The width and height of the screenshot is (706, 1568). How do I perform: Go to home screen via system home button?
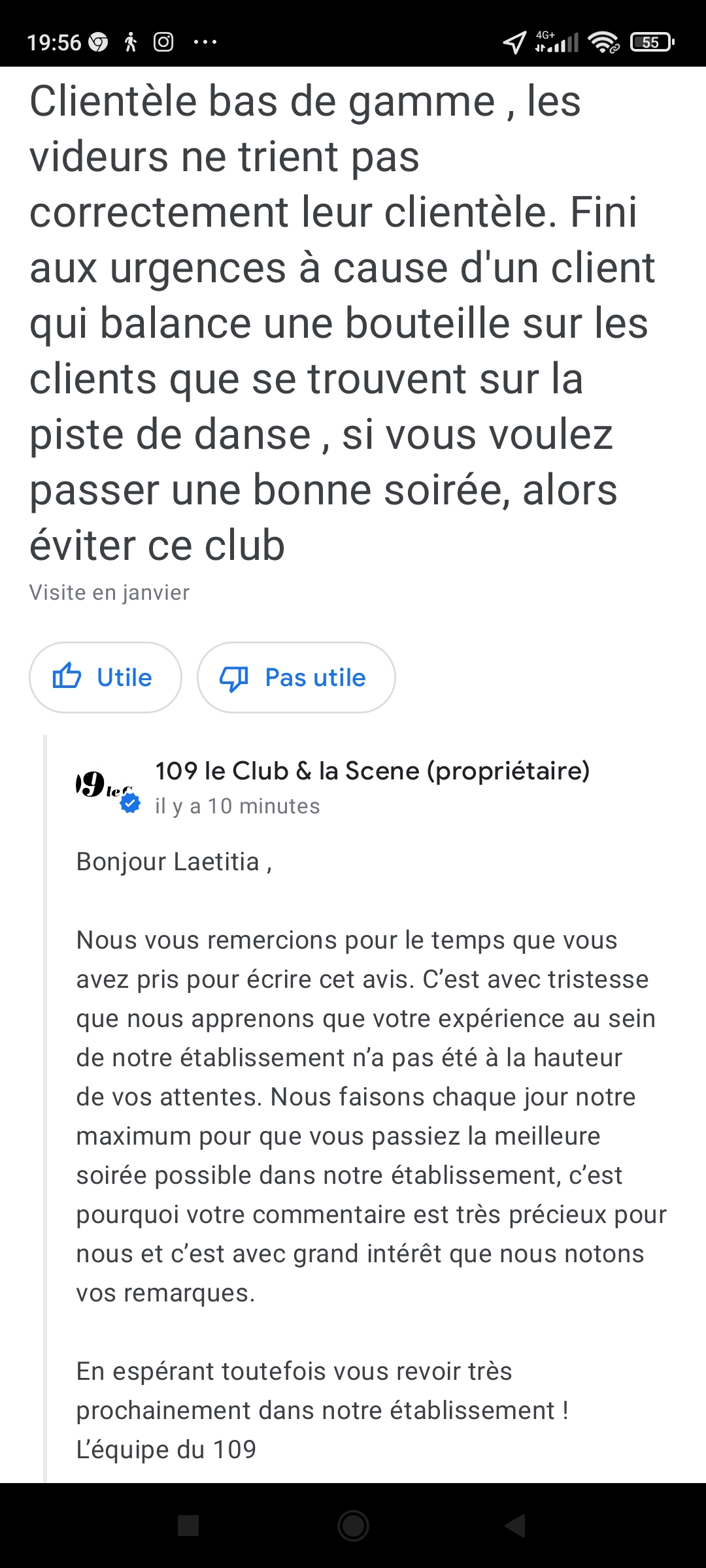pos(353,1526)
